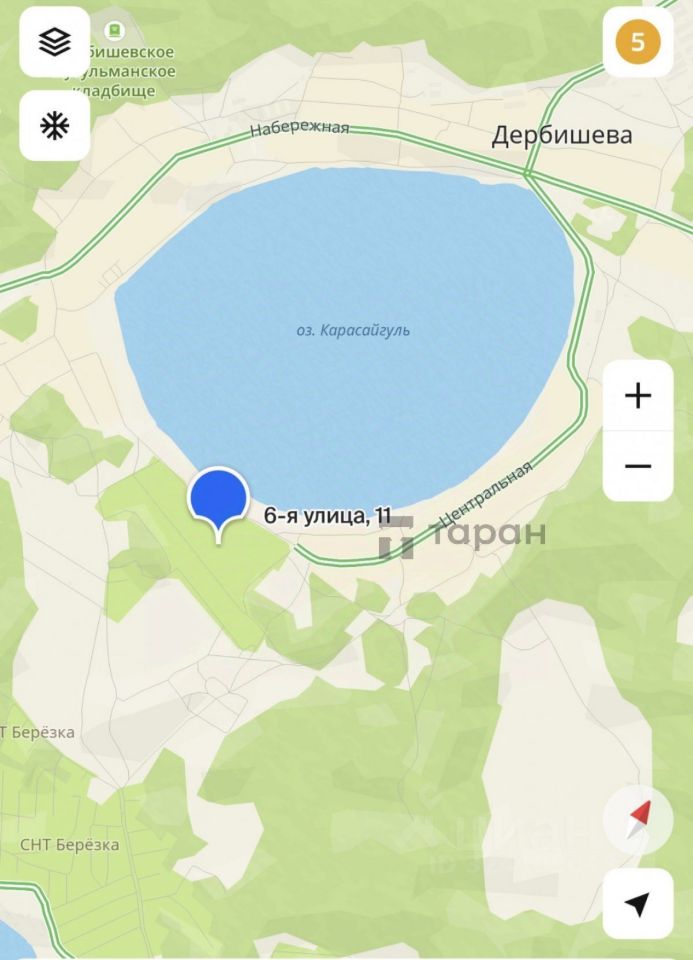Screen dimensions: 693x960
Task: Open traffic level 5 indicator
Action: [637, 42]
